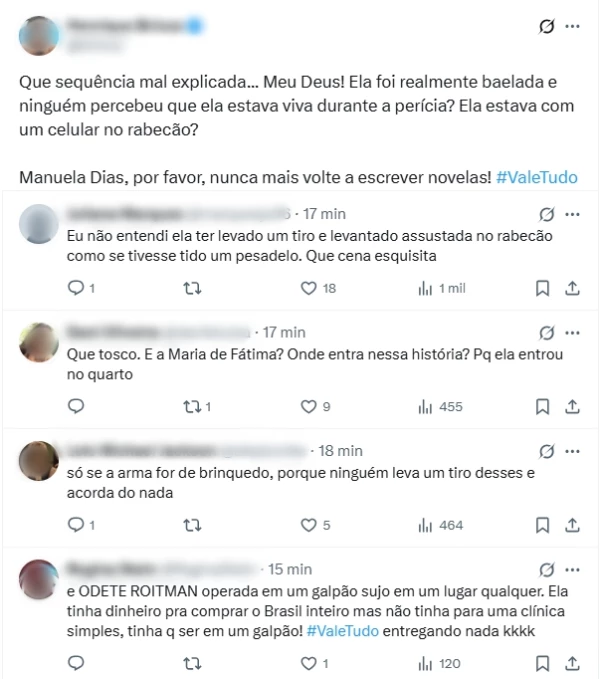The height and width of the screenshot is (679, 600).
Task: Like the Odete Roitman comment
Action: 310,663
